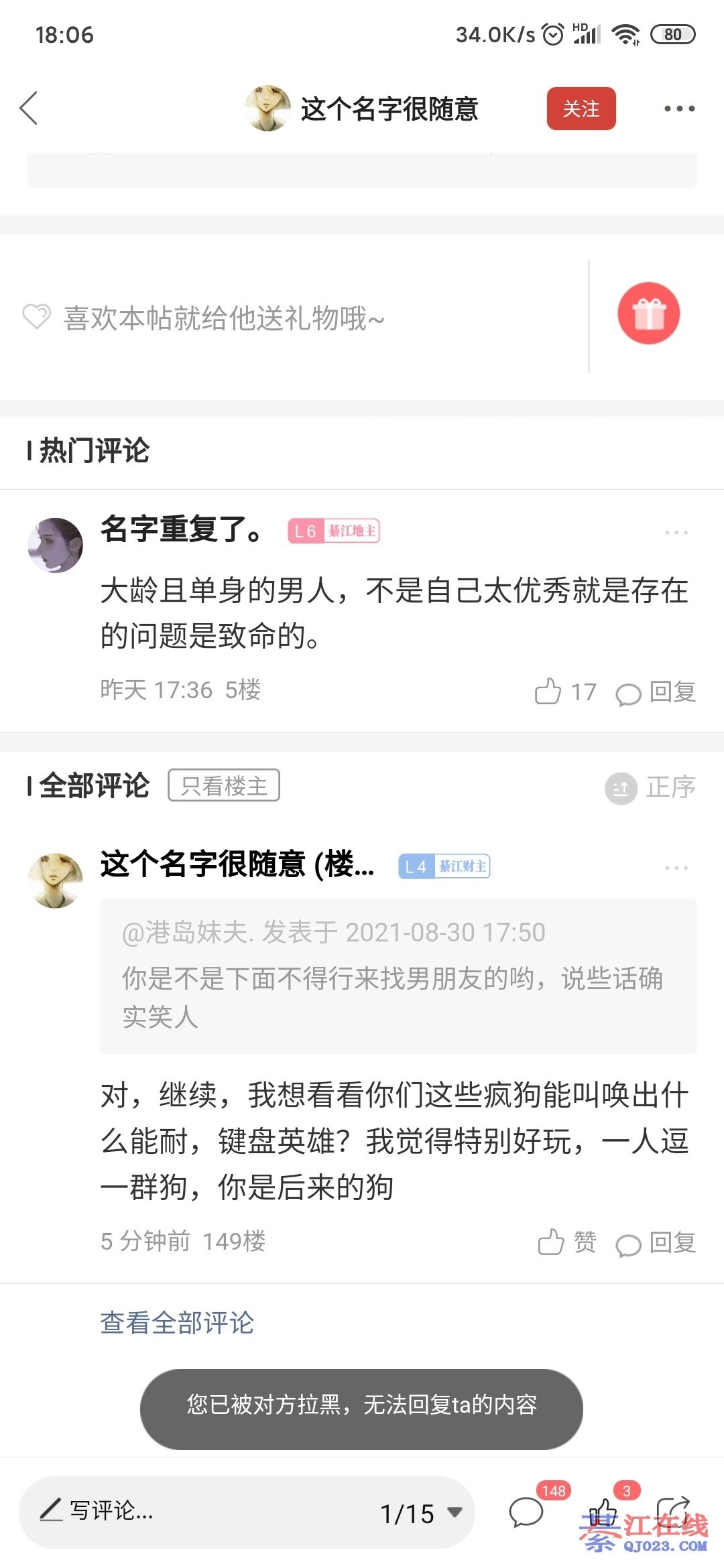Send a gift with the red gift icon

[x=648, y=314]
